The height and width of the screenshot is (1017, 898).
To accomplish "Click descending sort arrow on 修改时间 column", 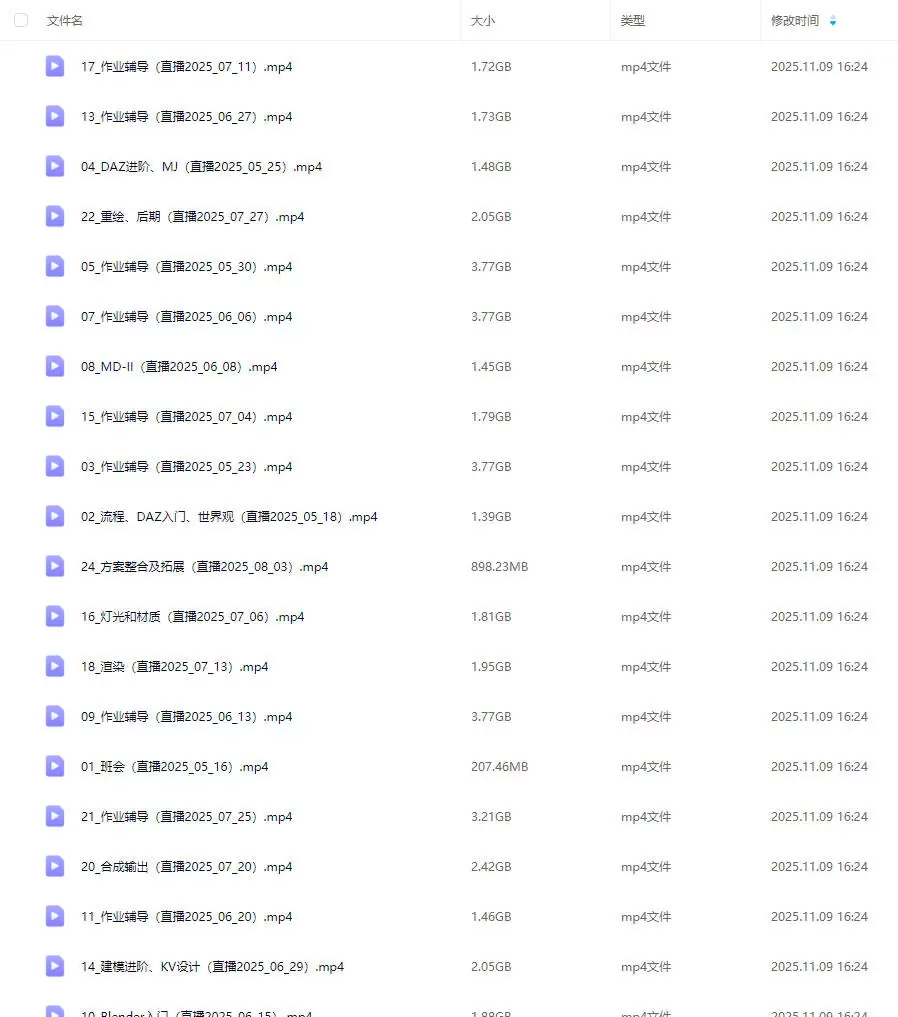I will (833, 23).
